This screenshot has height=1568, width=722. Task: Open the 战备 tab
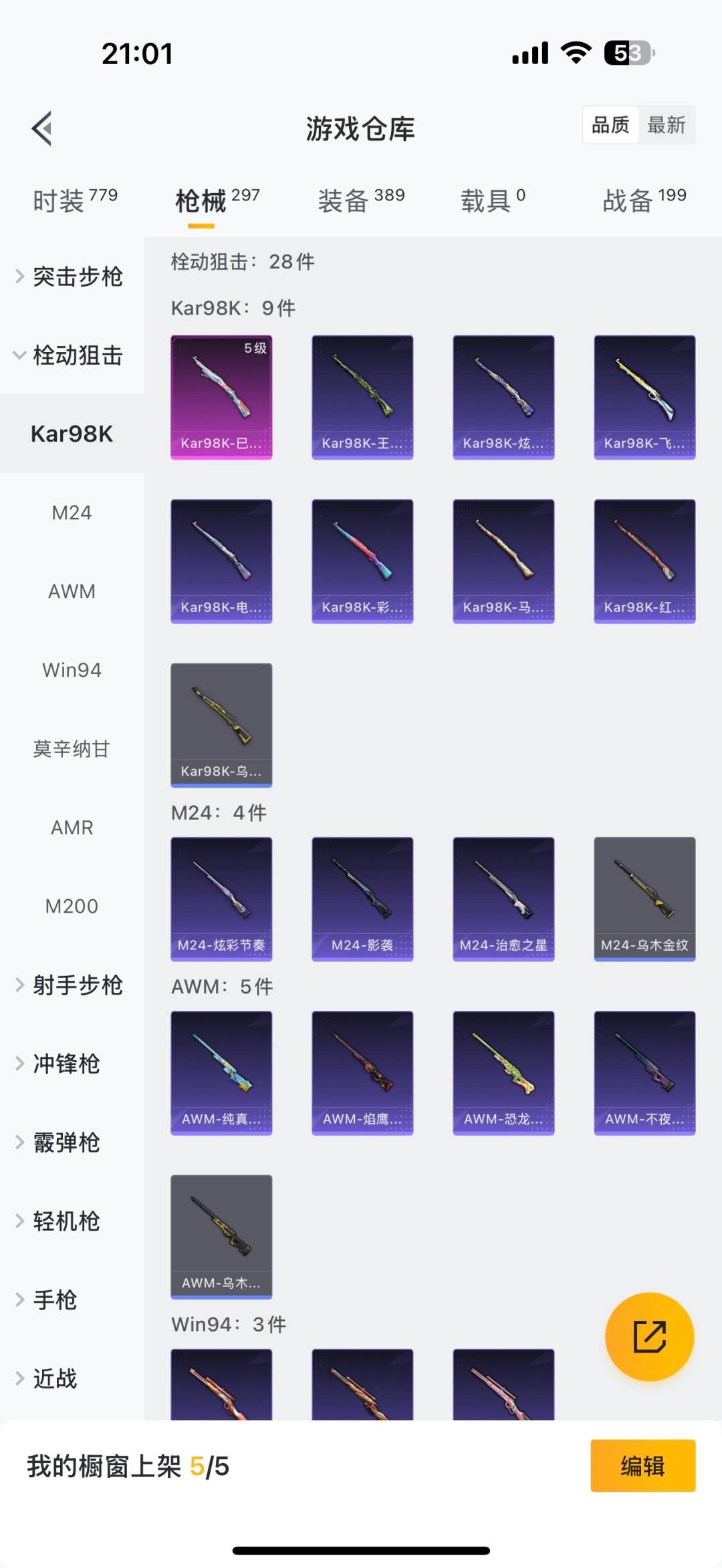click(644, 200)
